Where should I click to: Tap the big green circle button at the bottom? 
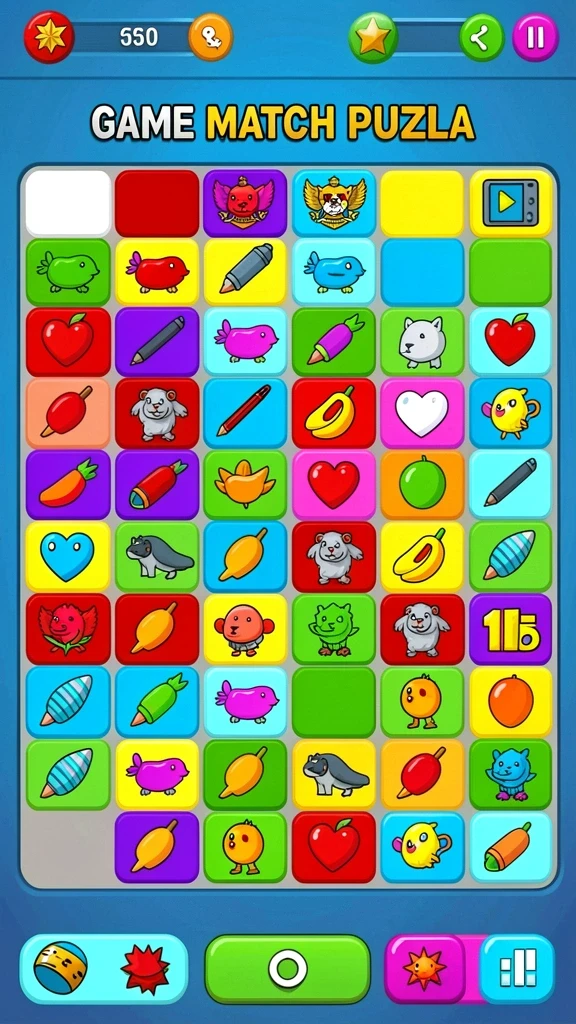288,968
